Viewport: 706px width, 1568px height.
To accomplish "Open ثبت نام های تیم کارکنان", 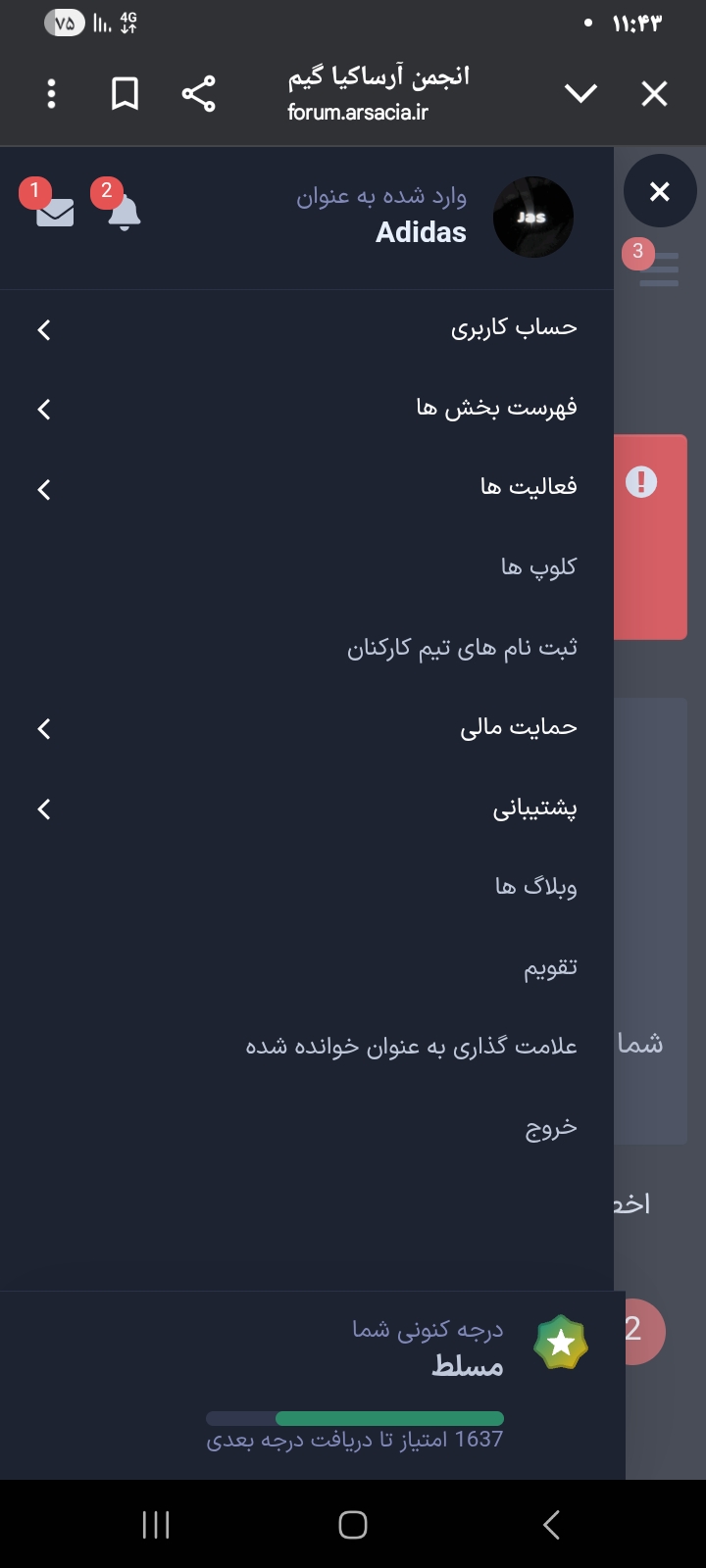I will coord(462,648).
